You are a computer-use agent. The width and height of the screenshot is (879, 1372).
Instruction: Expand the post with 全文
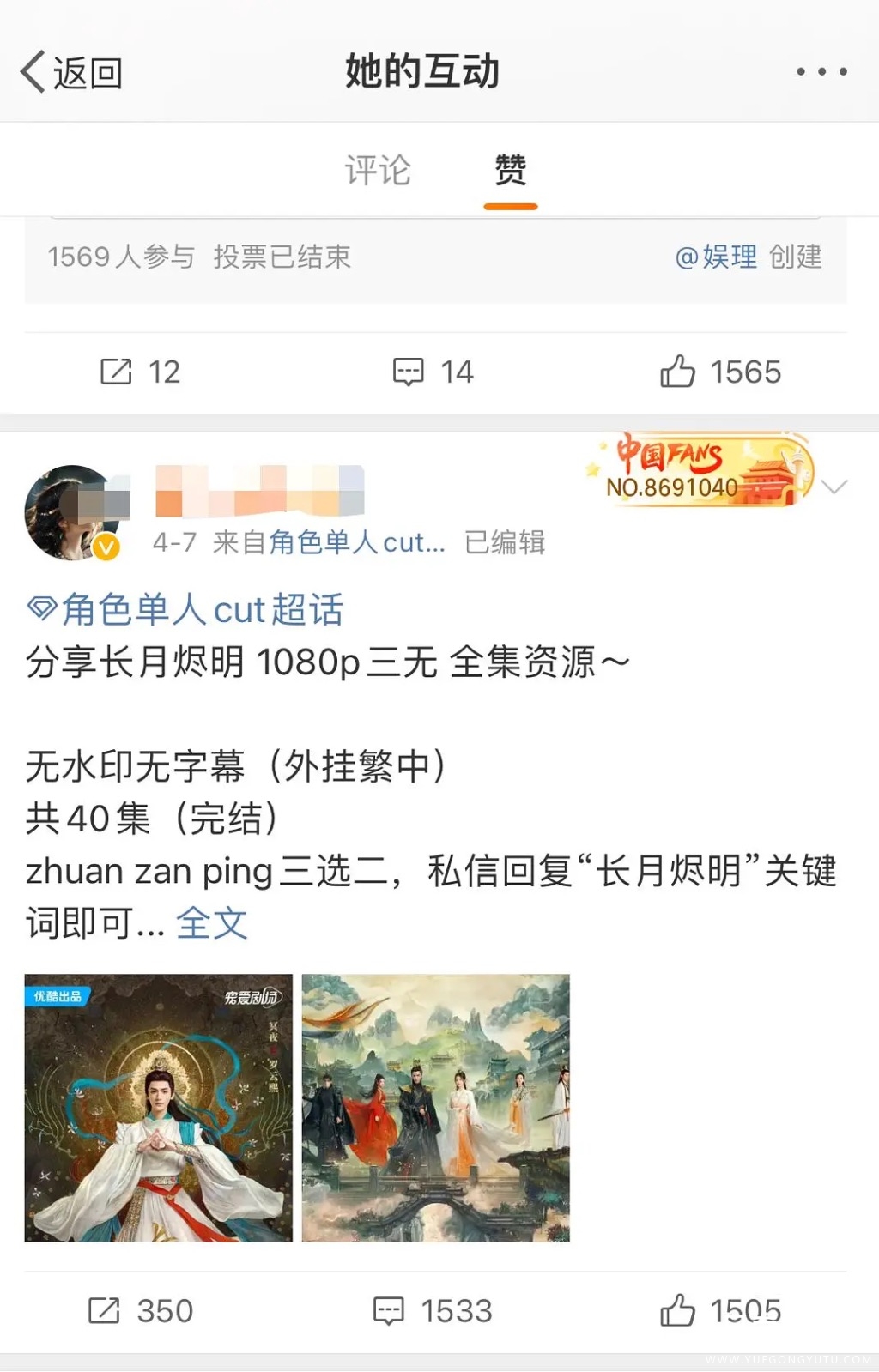point(211,924)
